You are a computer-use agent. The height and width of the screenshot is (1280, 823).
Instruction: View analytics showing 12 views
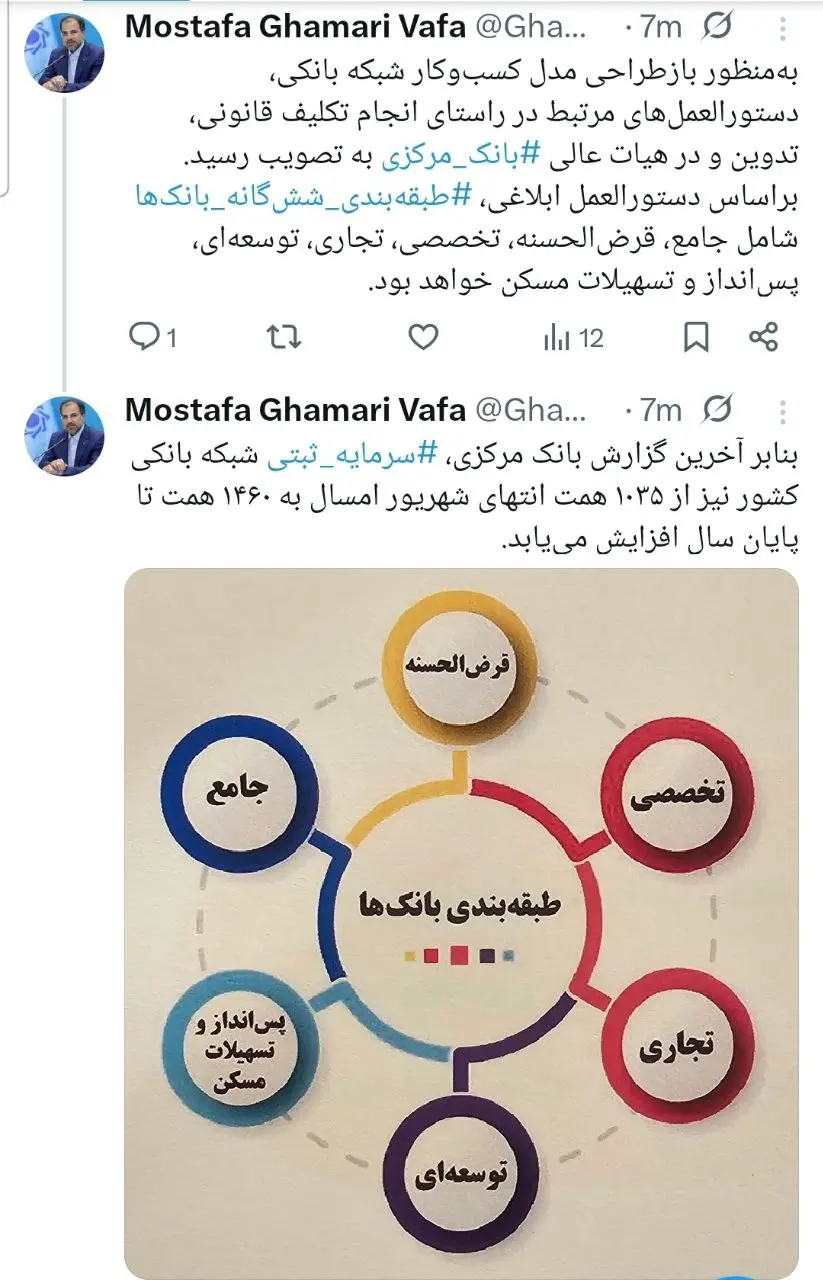point(573,338)
